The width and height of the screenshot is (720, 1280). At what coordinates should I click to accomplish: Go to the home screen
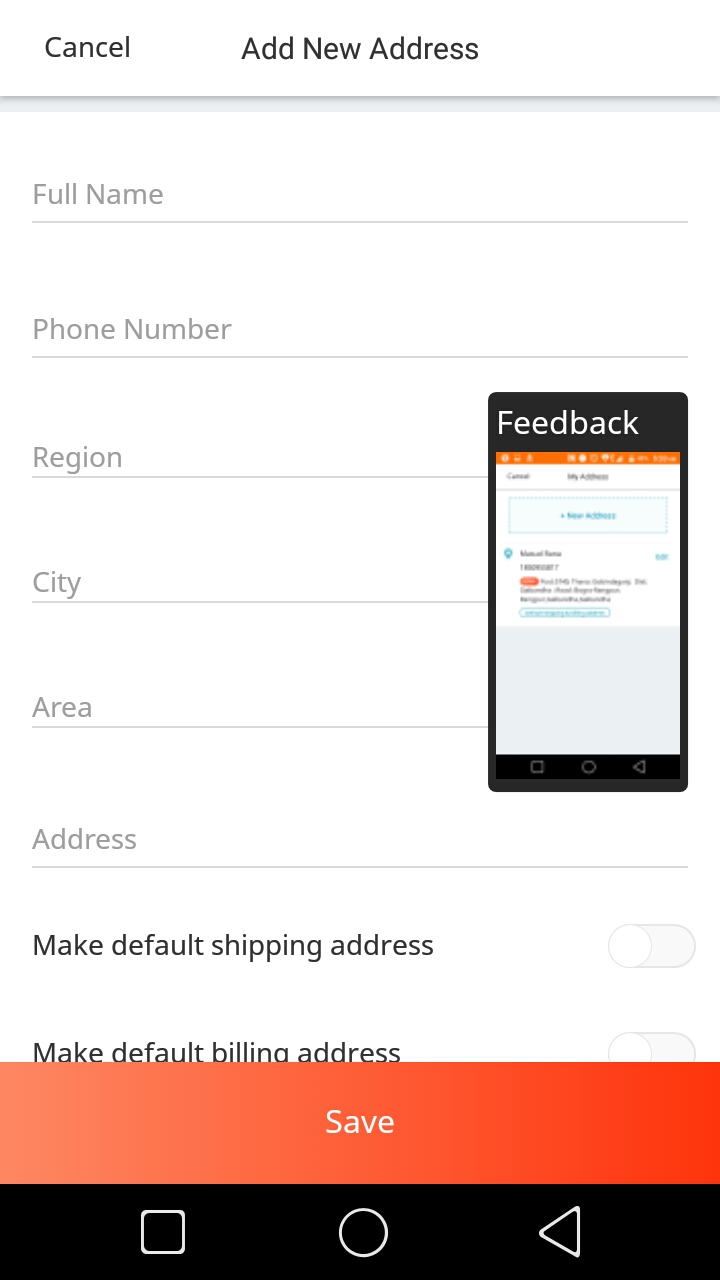tap(363, 1231)
